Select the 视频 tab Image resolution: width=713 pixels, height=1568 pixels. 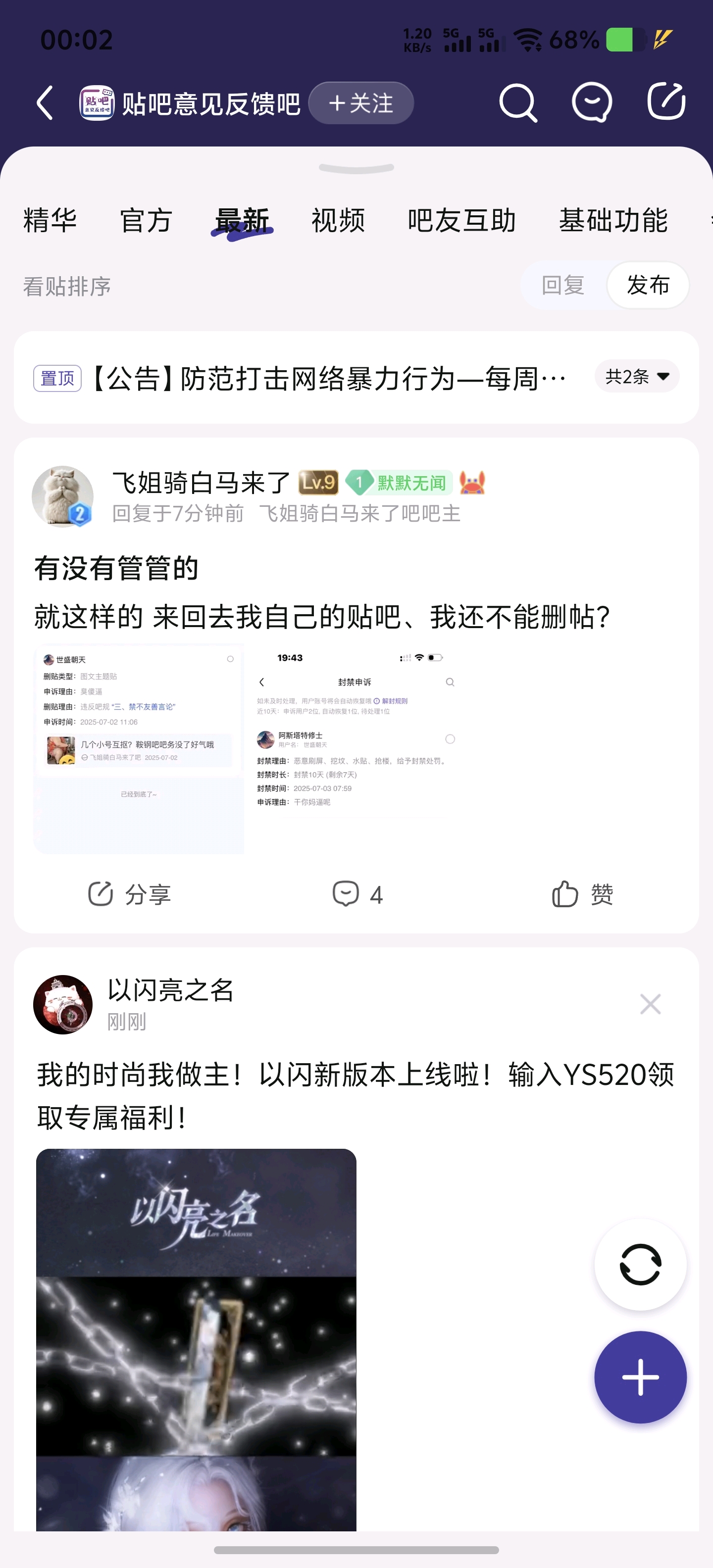click(338, 220)
